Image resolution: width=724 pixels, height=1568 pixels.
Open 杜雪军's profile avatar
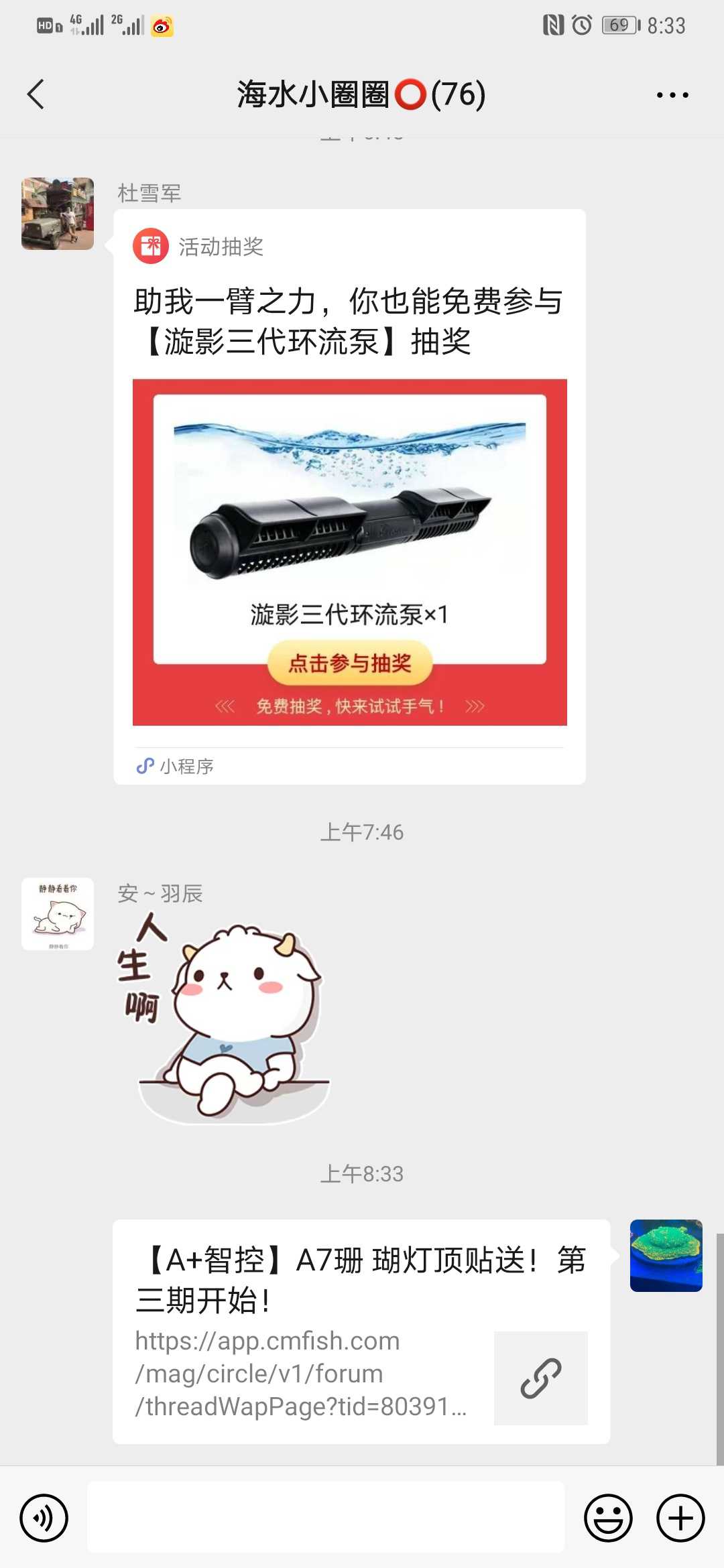(58, 214)
